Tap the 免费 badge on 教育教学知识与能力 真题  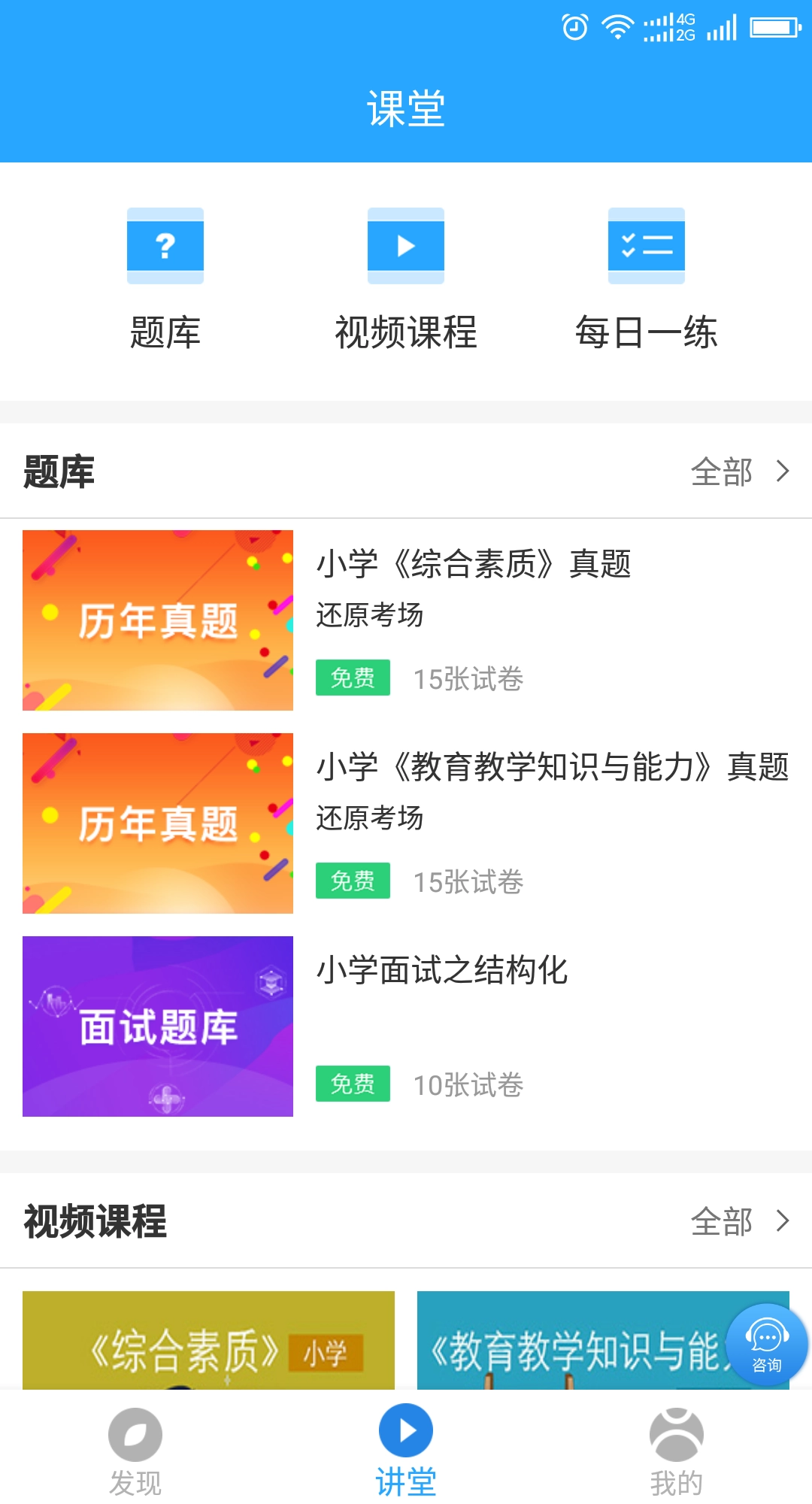coord(353,881)
